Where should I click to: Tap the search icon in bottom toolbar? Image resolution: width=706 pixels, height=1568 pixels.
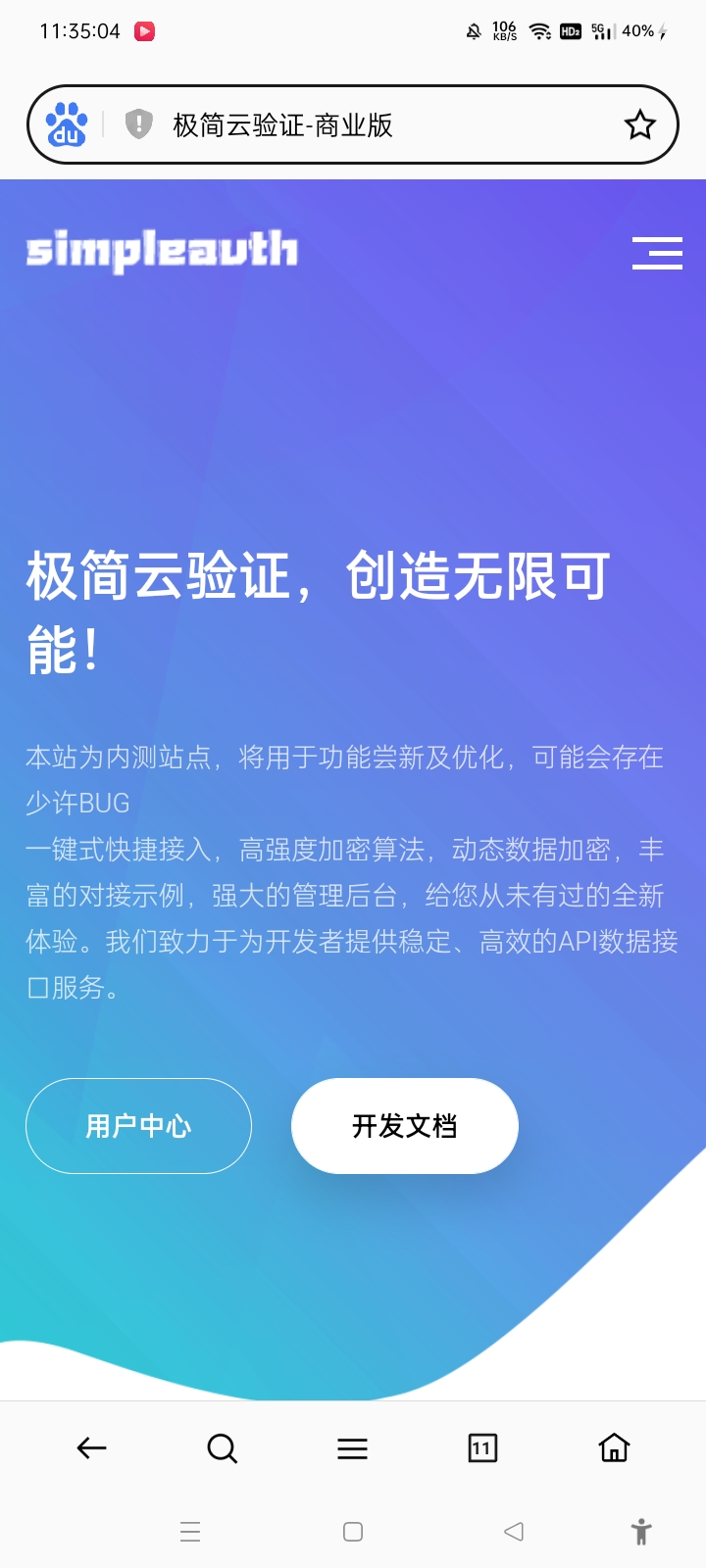(222, 1447)
